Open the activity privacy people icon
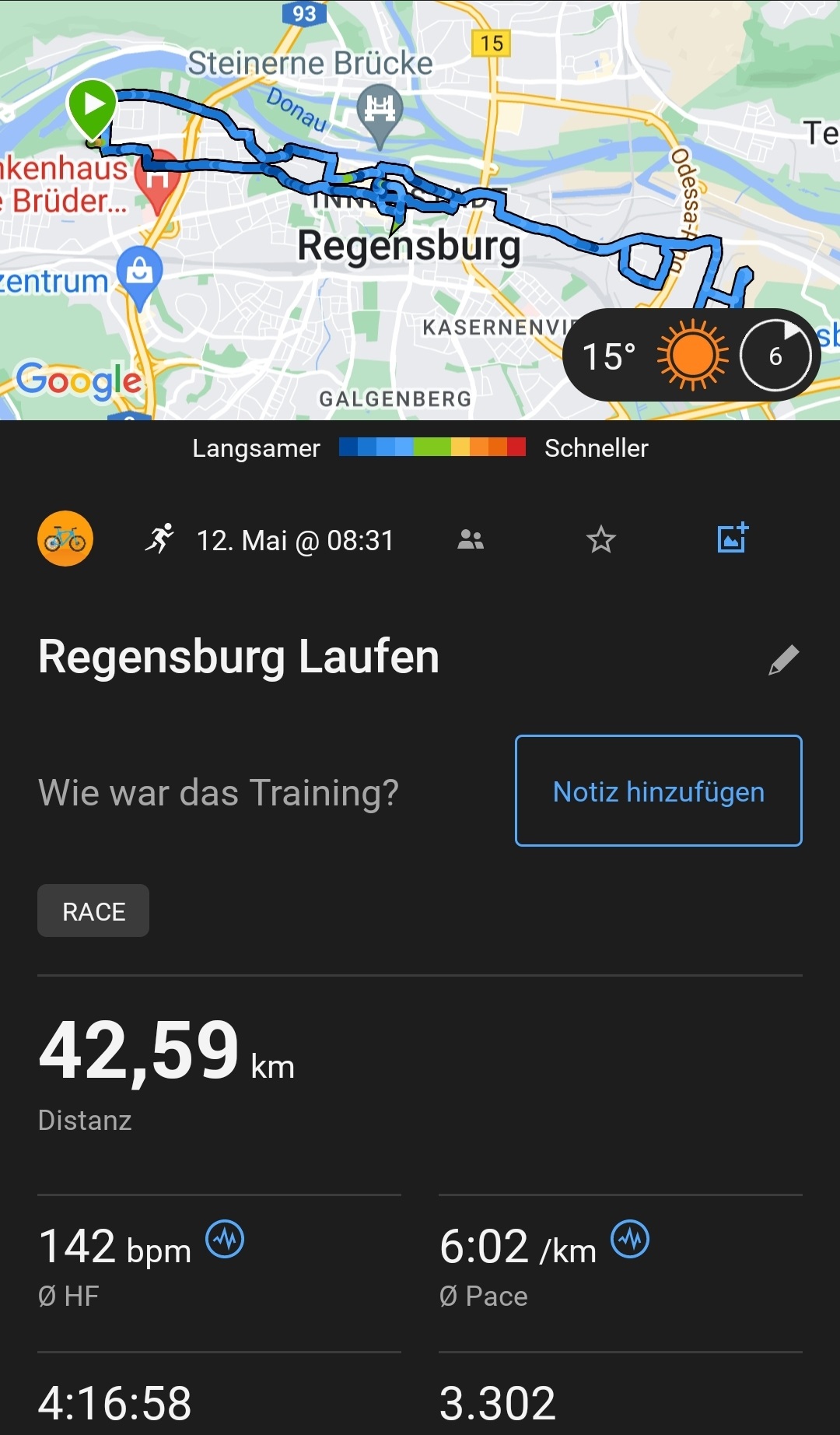The height and width of the screenshot is (1435, 840). point(471,539)
